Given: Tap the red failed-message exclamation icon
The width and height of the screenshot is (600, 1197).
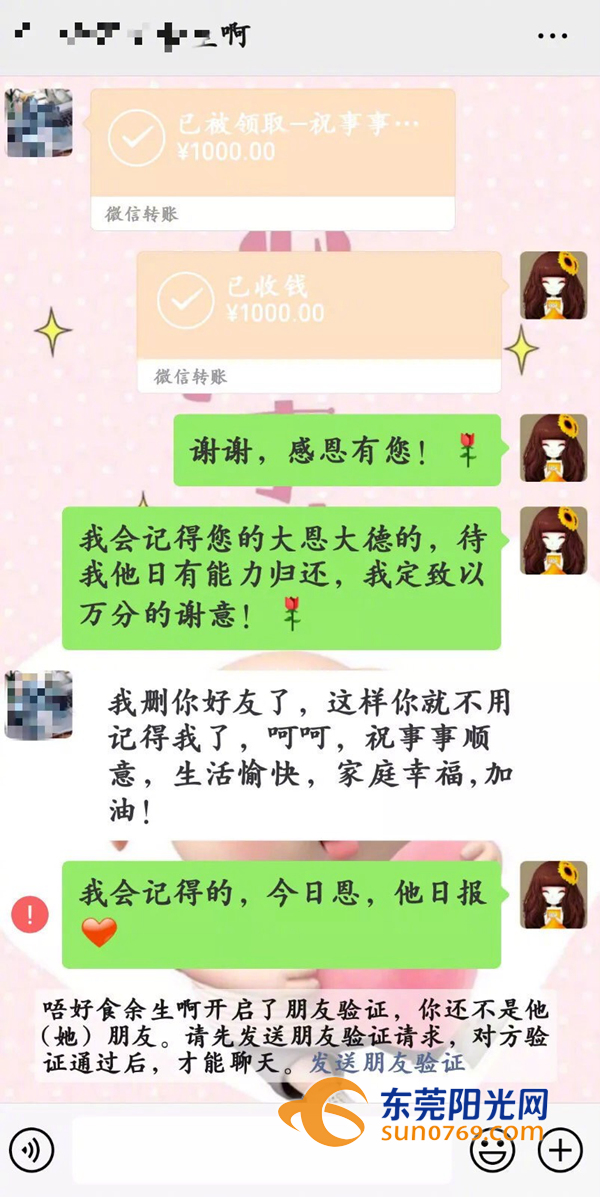Looking at the screenshot, I should 29,914.
